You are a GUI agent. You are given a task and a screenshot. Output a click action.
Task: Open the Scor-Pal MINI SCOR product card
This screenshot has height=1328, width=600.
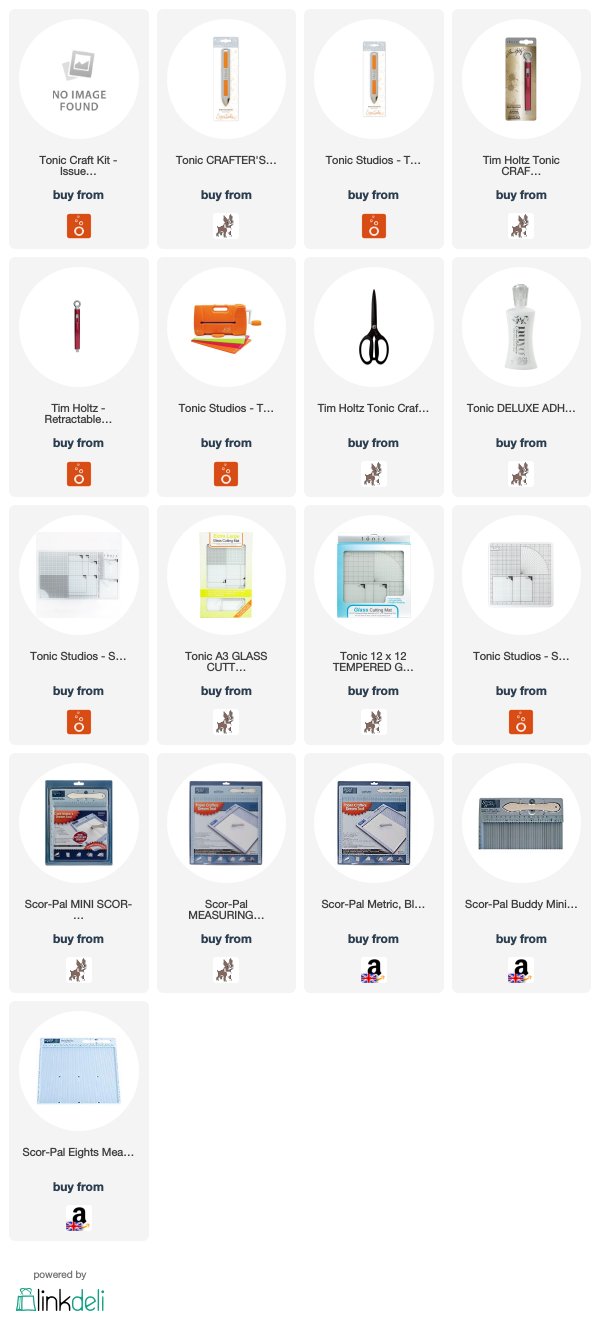coord(79,873)
